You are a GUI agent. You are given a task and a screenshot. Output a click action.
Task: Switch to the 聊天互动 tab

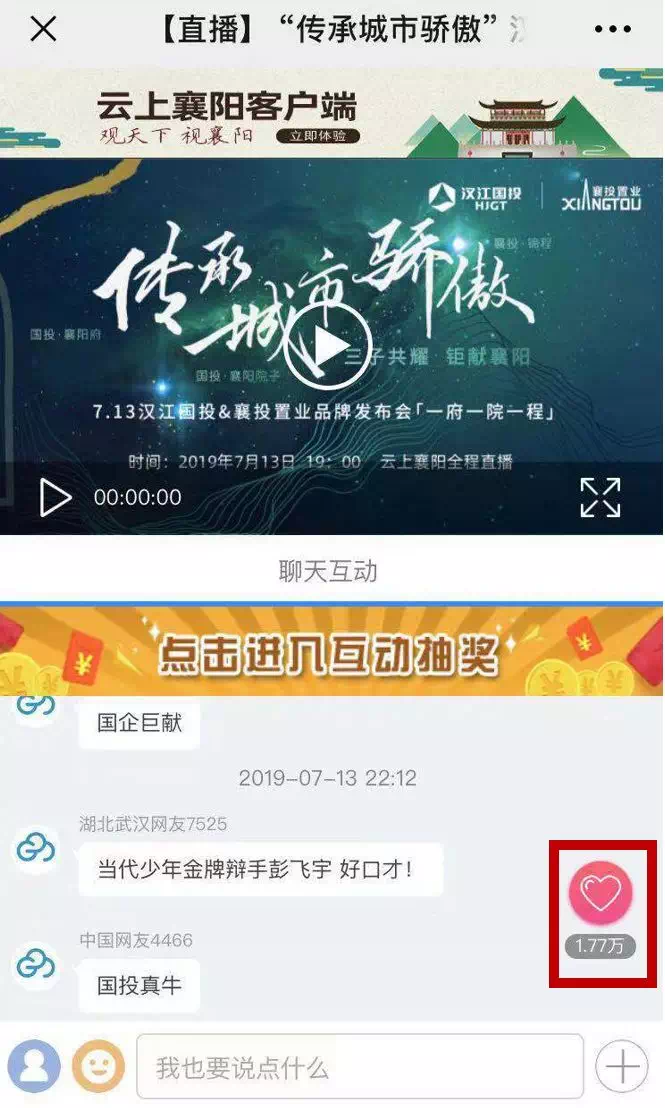coord(328,571)
